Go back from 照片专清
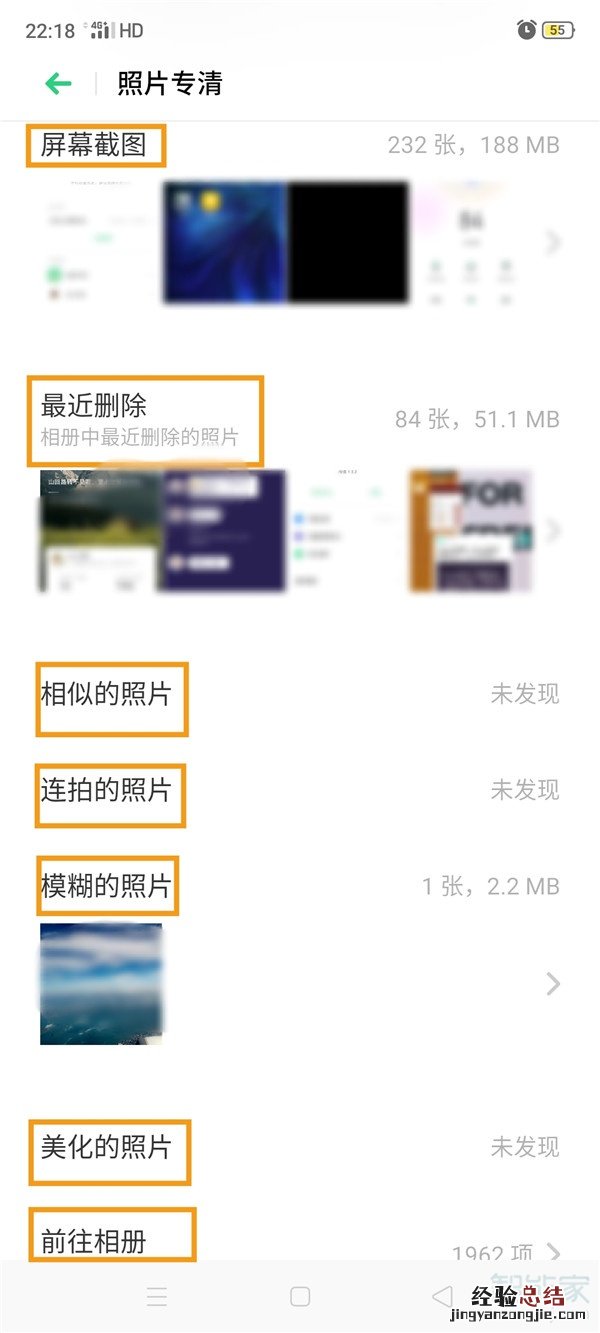The width and height of the screenshot is (600, 1333). (x=59, y=84)
